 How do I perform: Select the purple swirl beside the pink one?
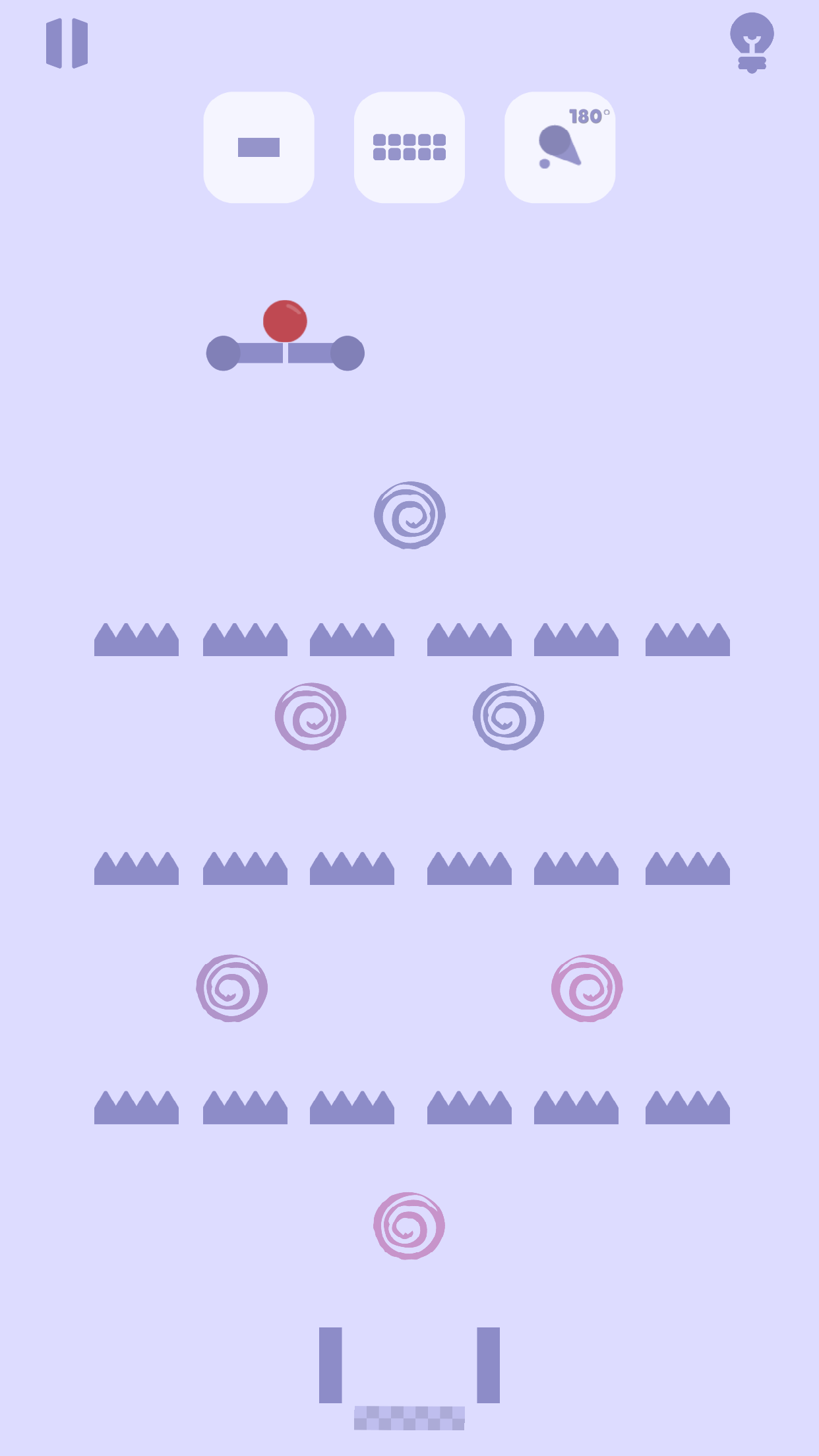point(508,716)
